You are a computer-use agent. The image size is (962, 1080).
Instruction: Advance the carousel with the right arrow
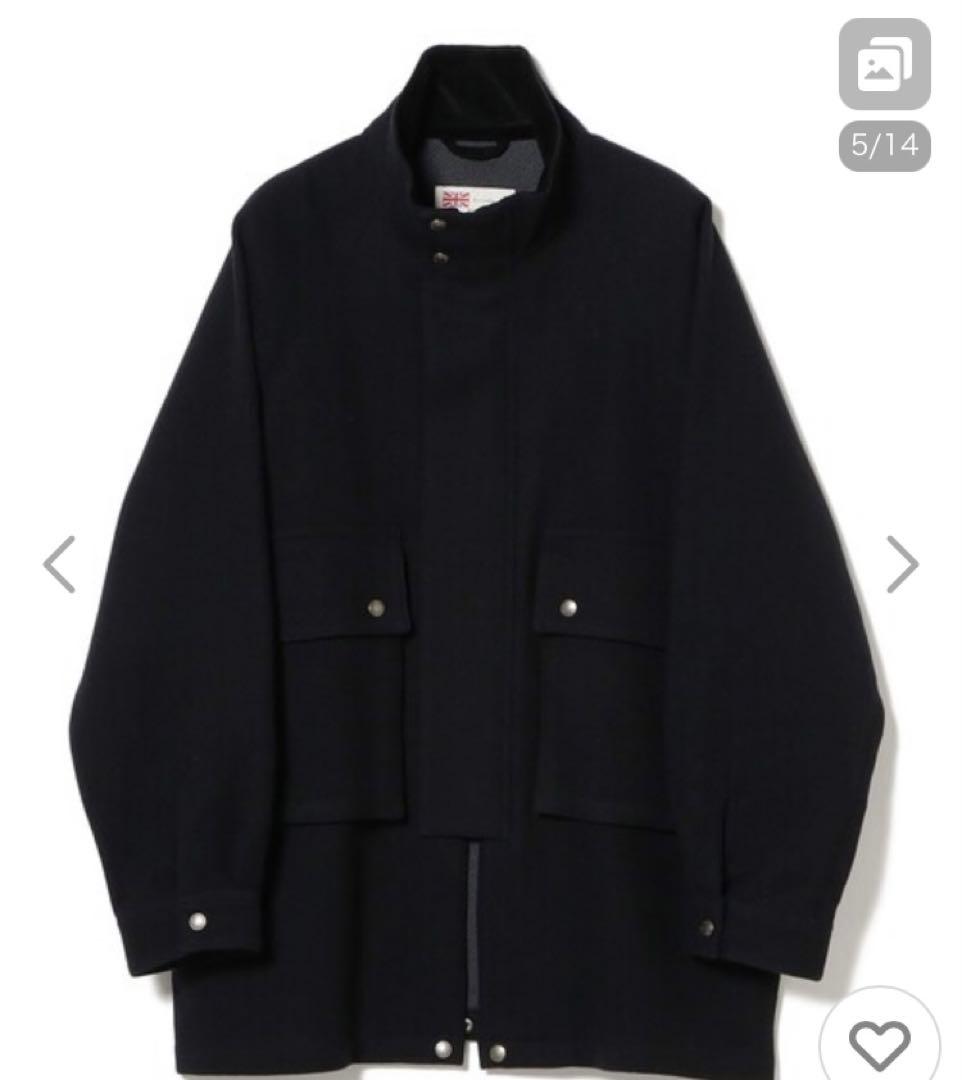pos(901,564)
